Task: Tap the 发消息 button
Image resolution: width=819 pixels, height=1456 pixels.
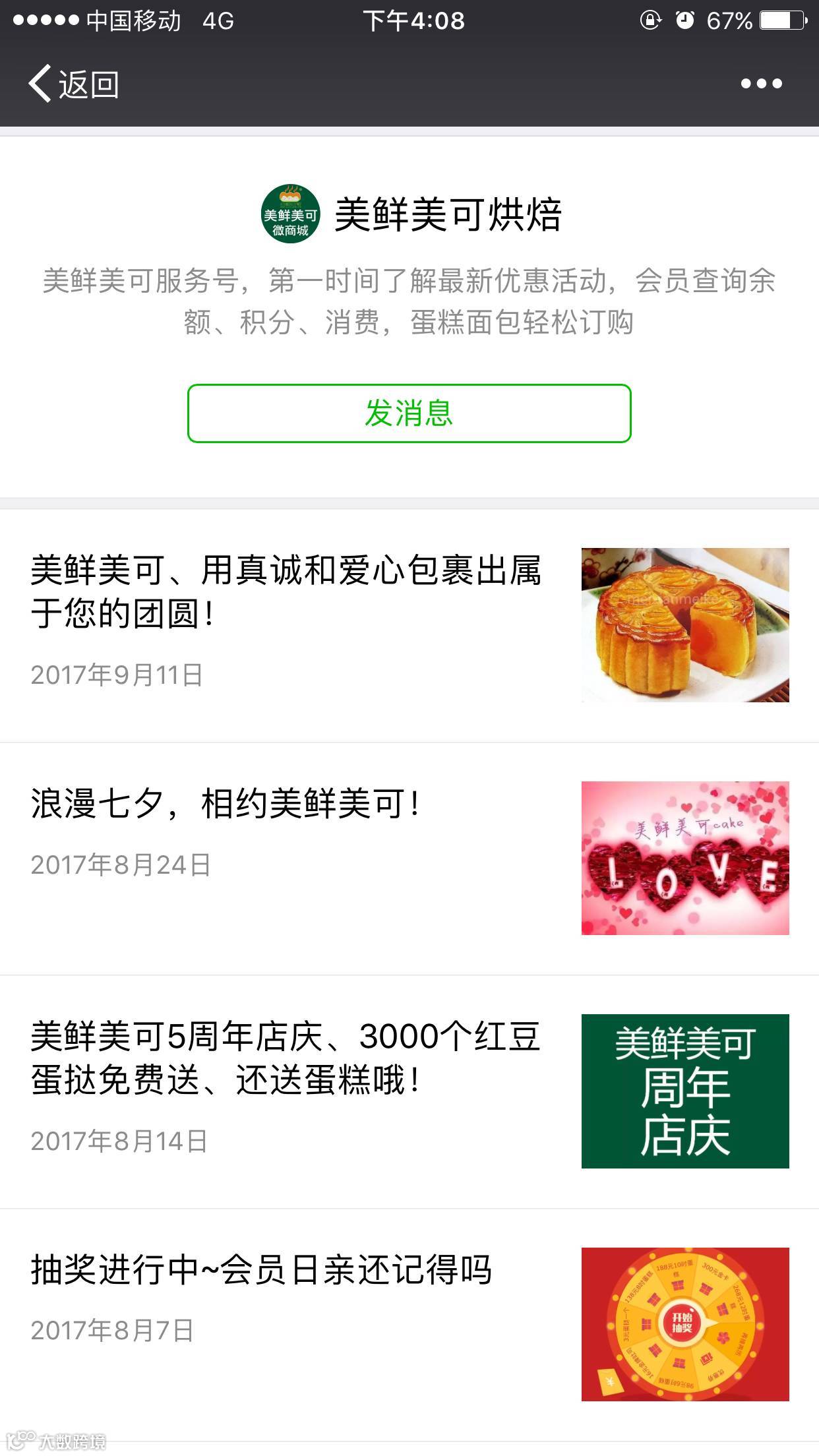Action: pyautogui.click(x=409, y=413)
